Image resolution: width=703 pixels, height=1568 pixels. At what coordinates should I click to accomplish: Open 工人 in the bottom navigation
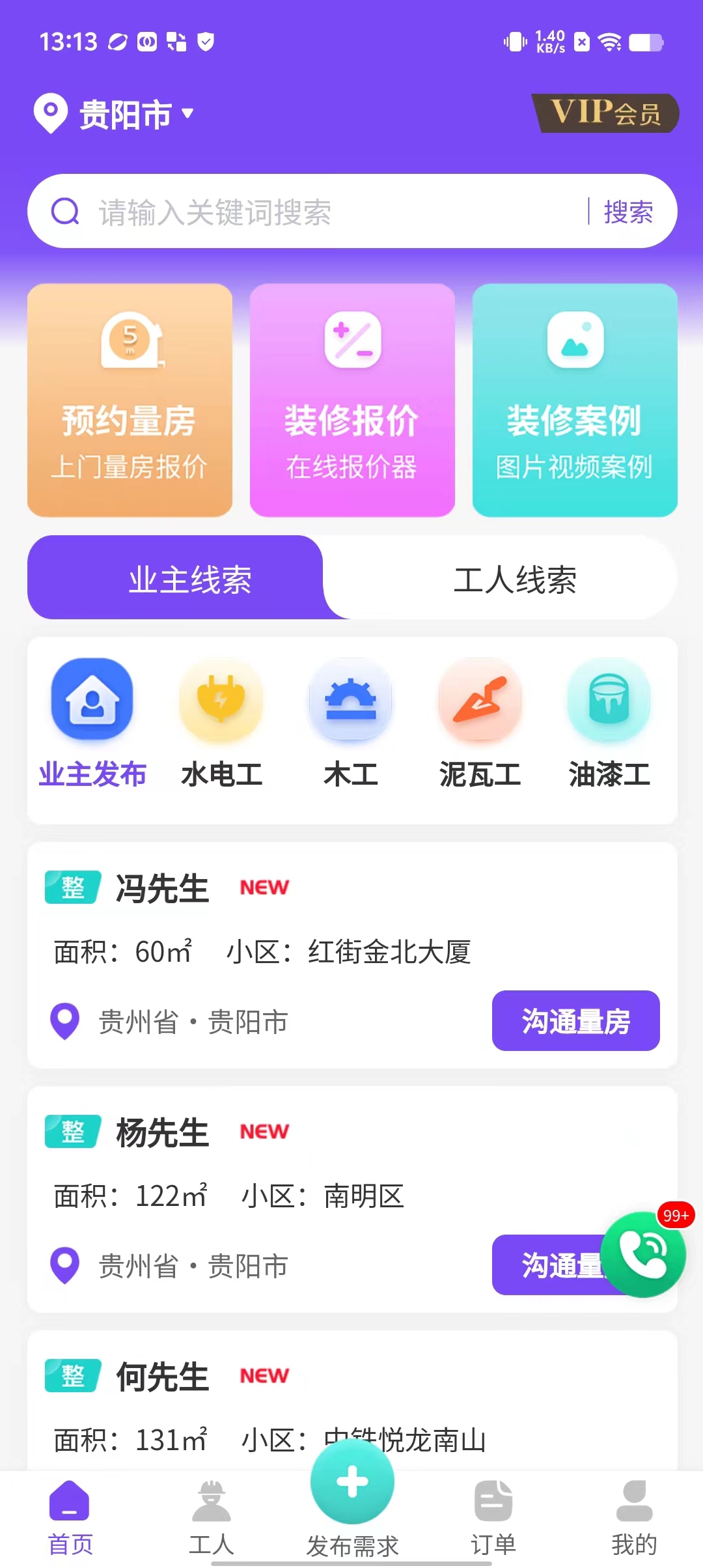pos(210,1517)
